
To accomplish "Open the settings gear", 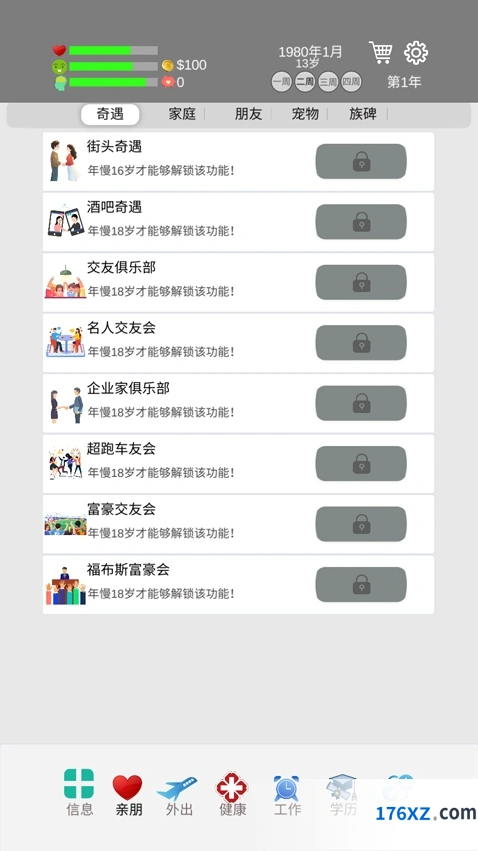I will tap(416, 53).
